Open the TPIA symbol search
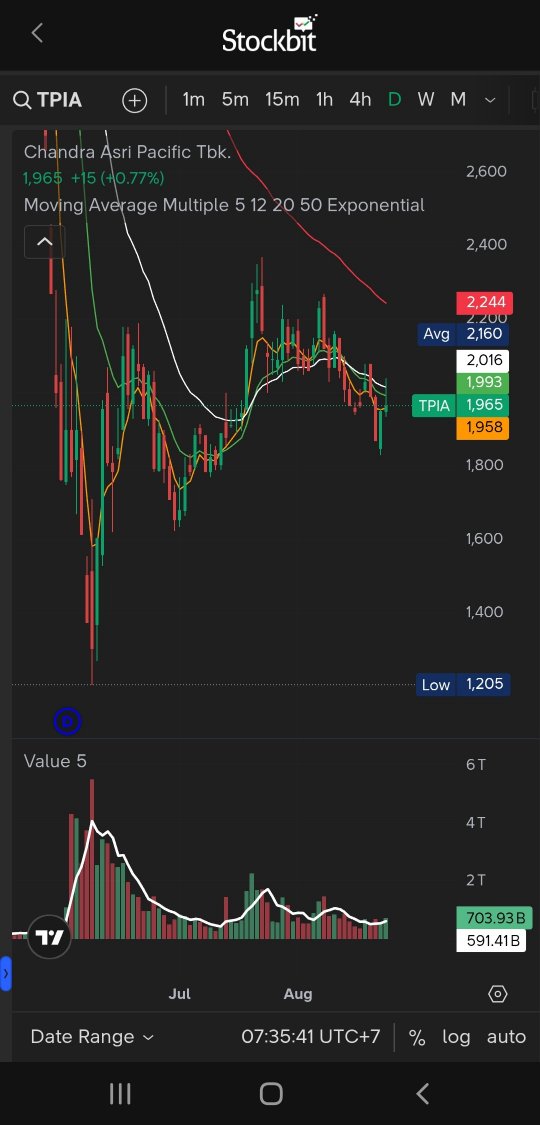 47,100
